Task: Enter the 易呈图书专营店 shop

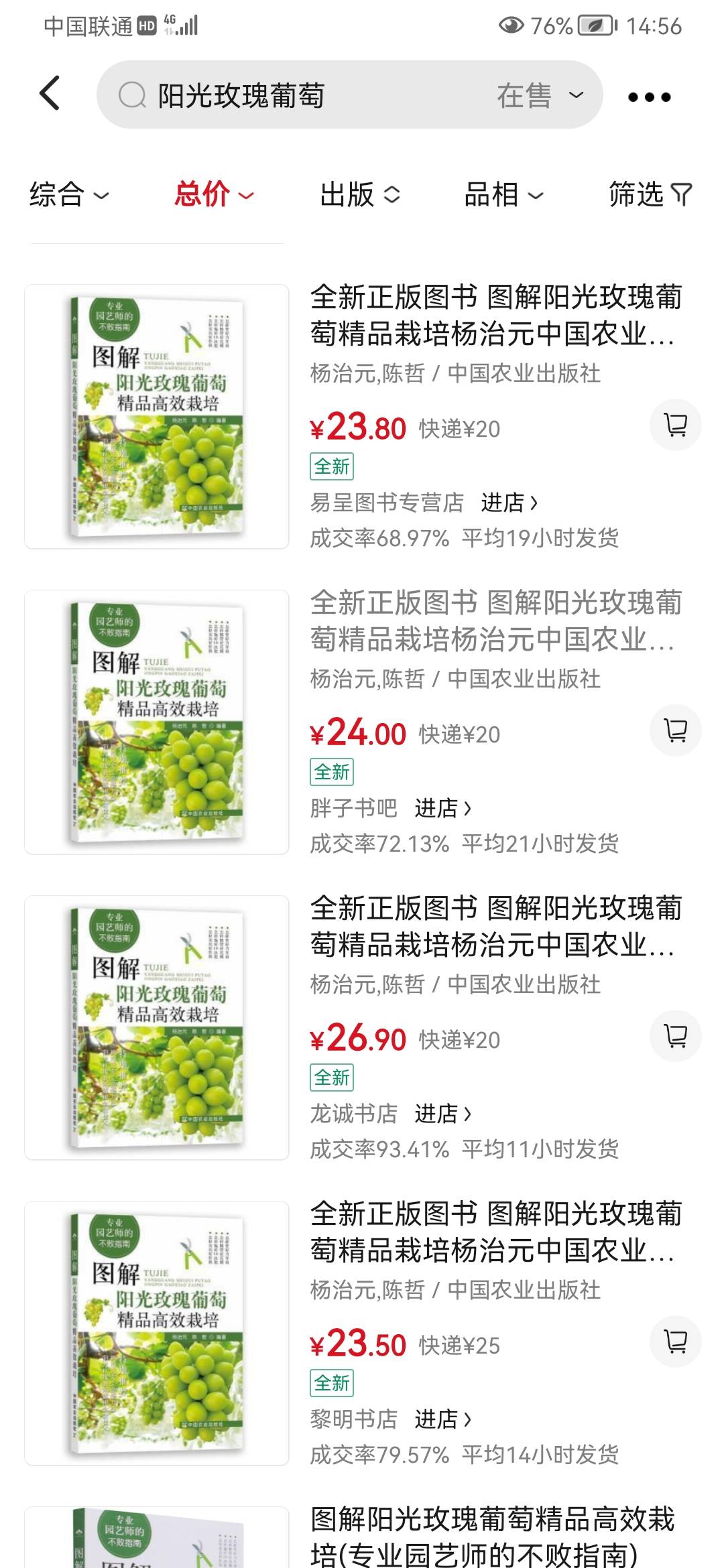Action: point(509,502)
